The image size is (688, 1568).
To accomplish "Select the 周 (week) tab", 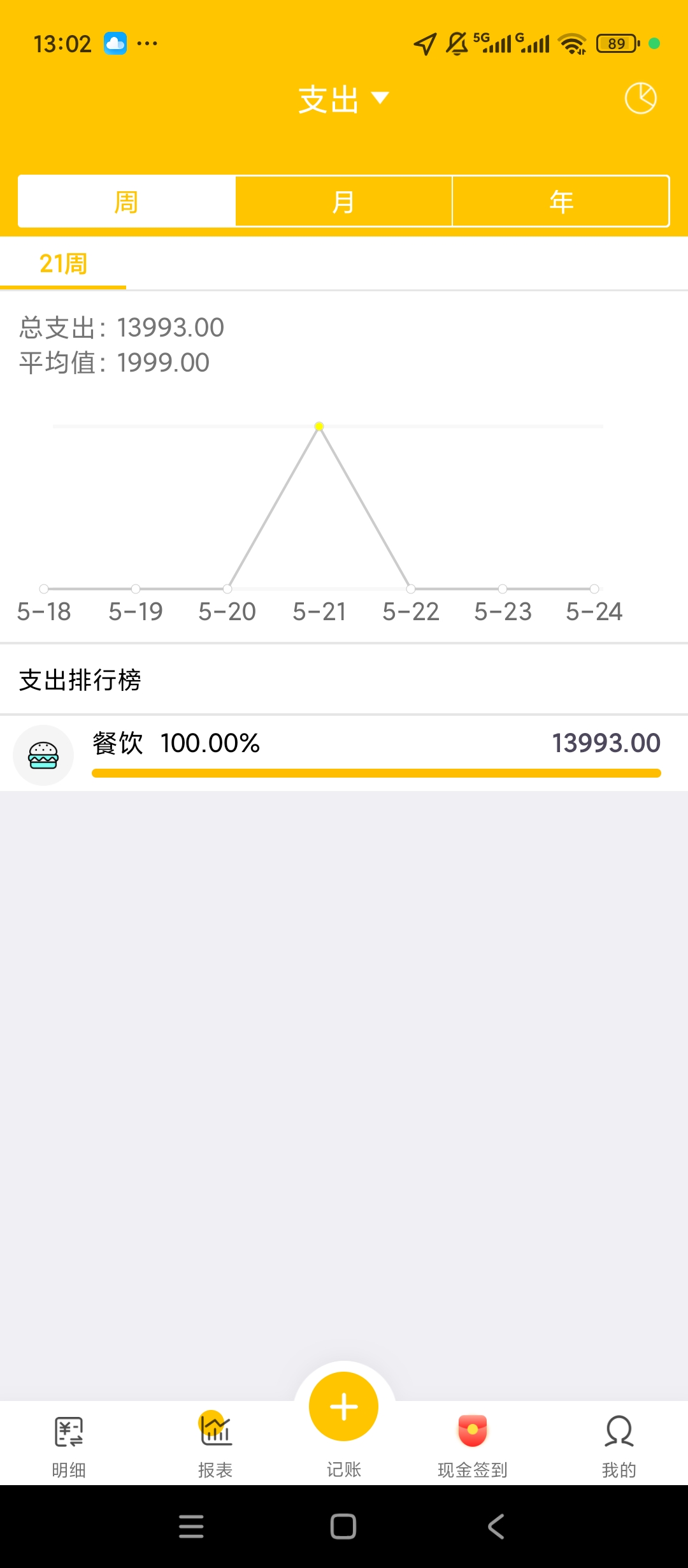I will tap(127, 201).
